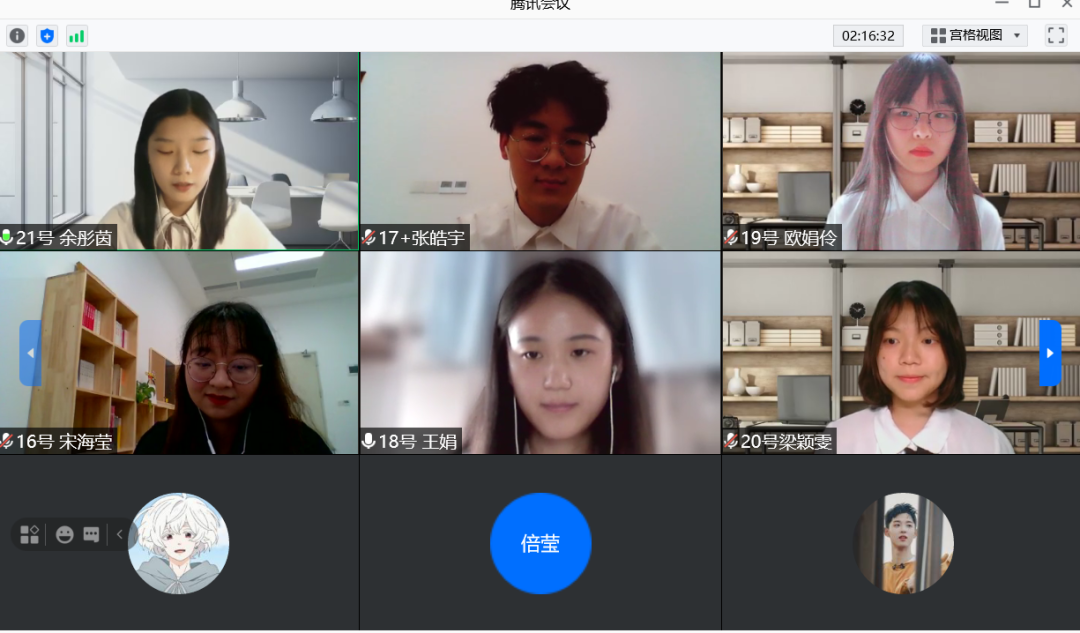Select video tile of 19号 欧娟伶

click(900, 150)
